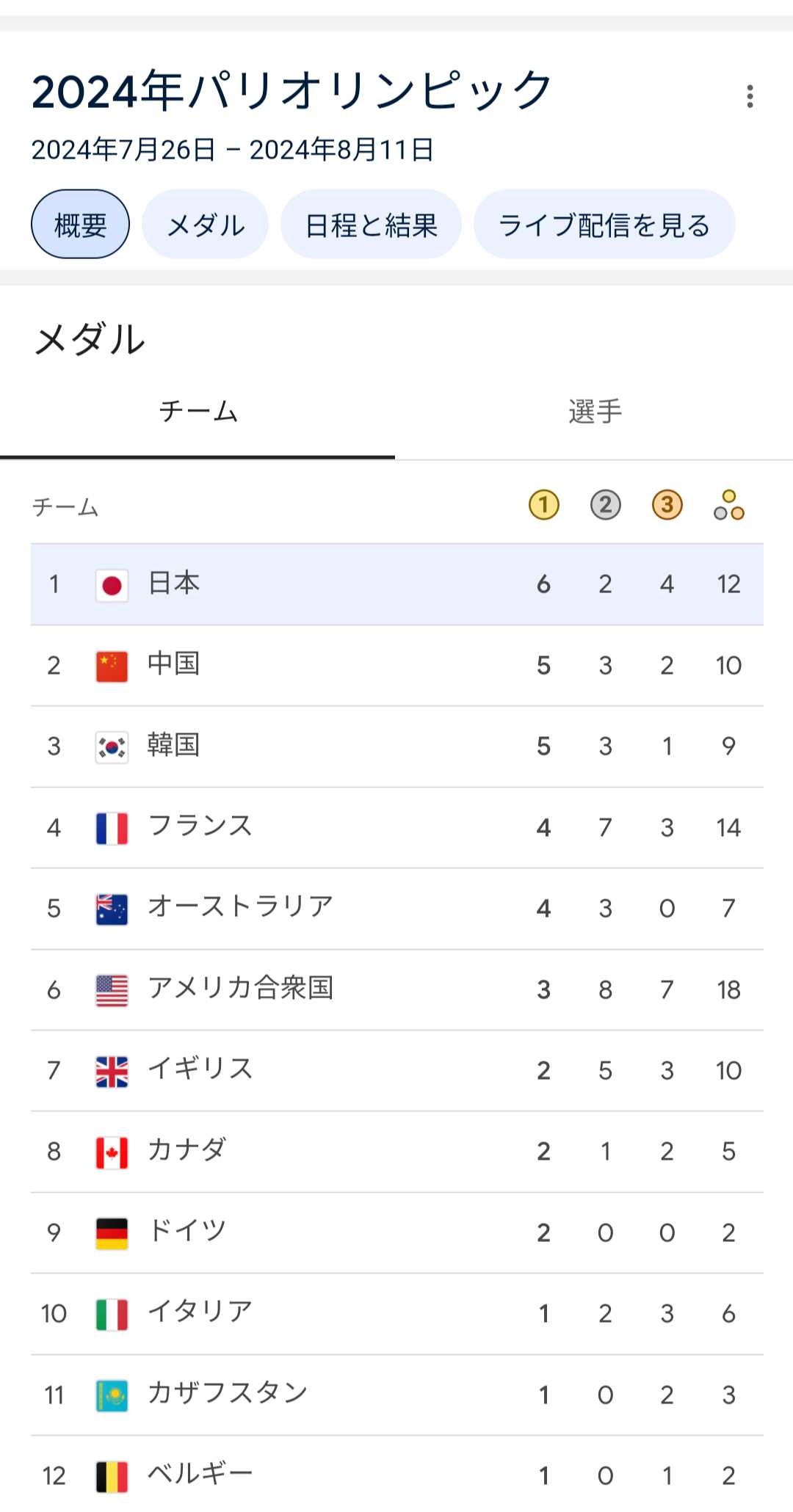Switch to the 選手 tab
The image size is (793, 1512).
point(595,412)
